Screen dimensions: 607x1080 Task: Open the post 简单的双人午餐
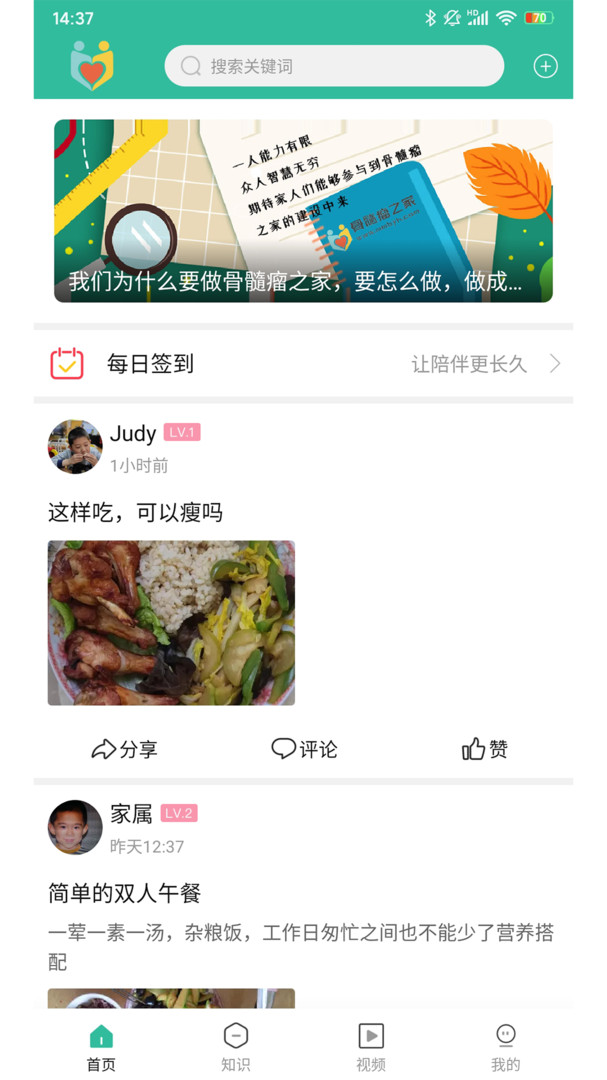coord(125,893)
